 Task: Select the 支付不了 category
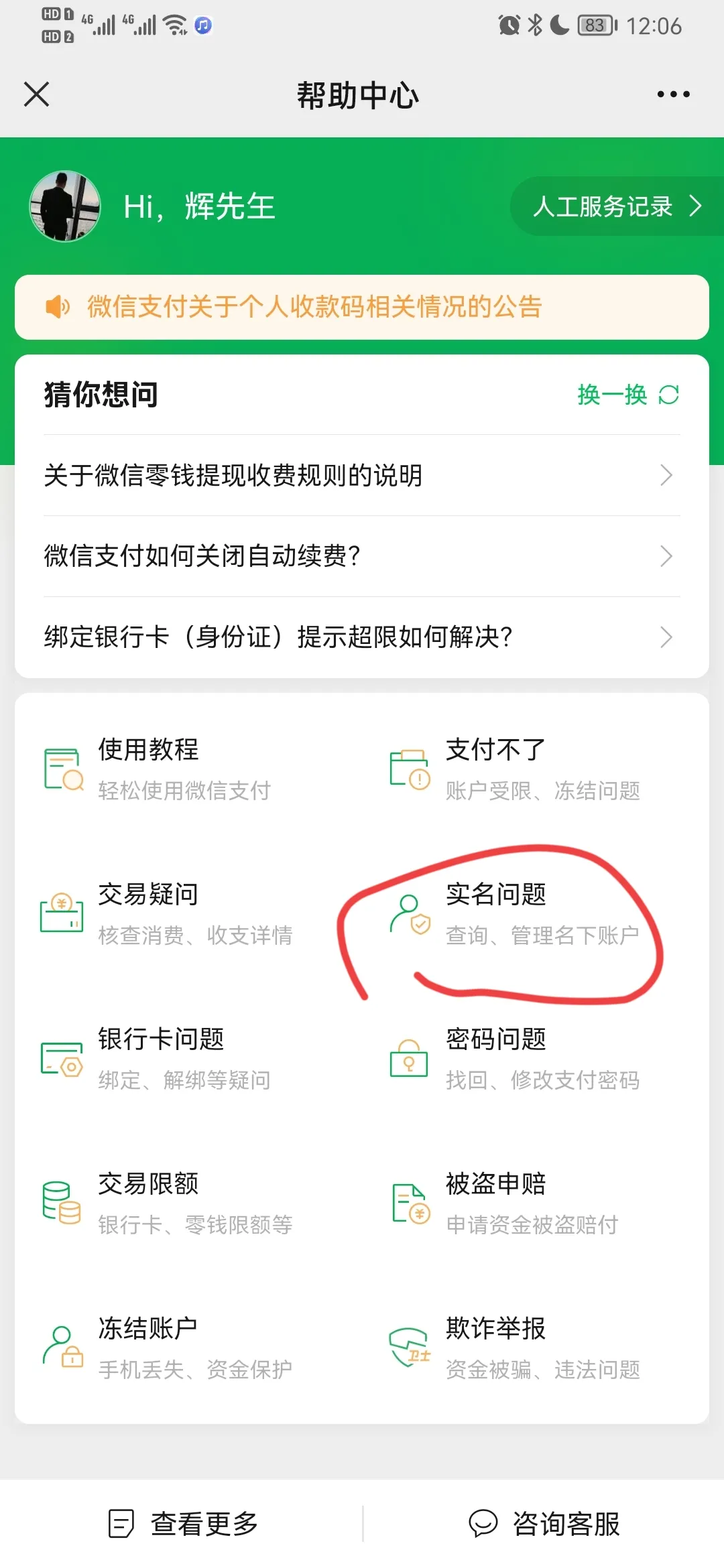coord(536,769)
